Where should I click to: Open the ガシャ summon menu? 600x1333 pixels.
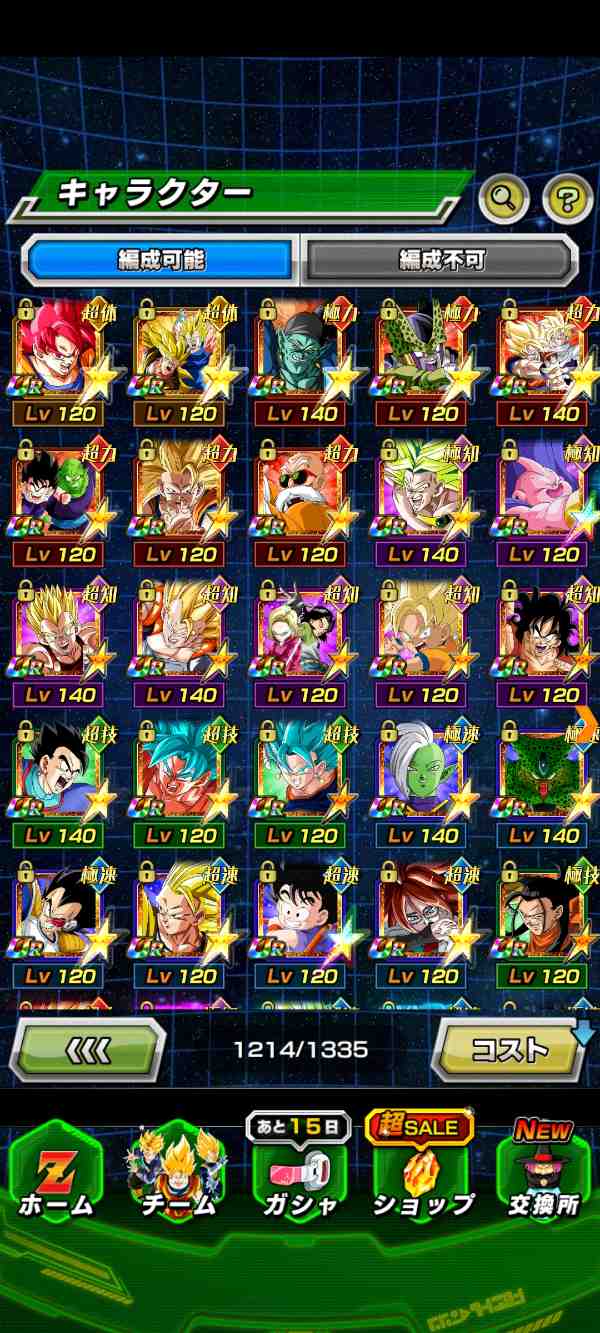tap(300, 1180)
